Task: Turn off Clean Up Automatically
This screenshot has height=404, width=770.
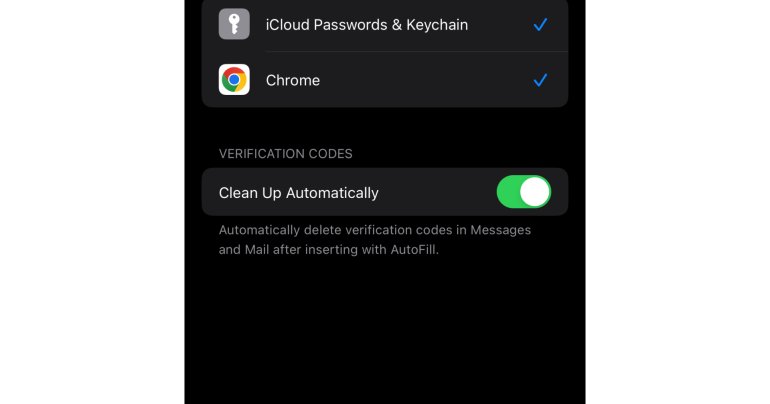Action: [523, 192]
